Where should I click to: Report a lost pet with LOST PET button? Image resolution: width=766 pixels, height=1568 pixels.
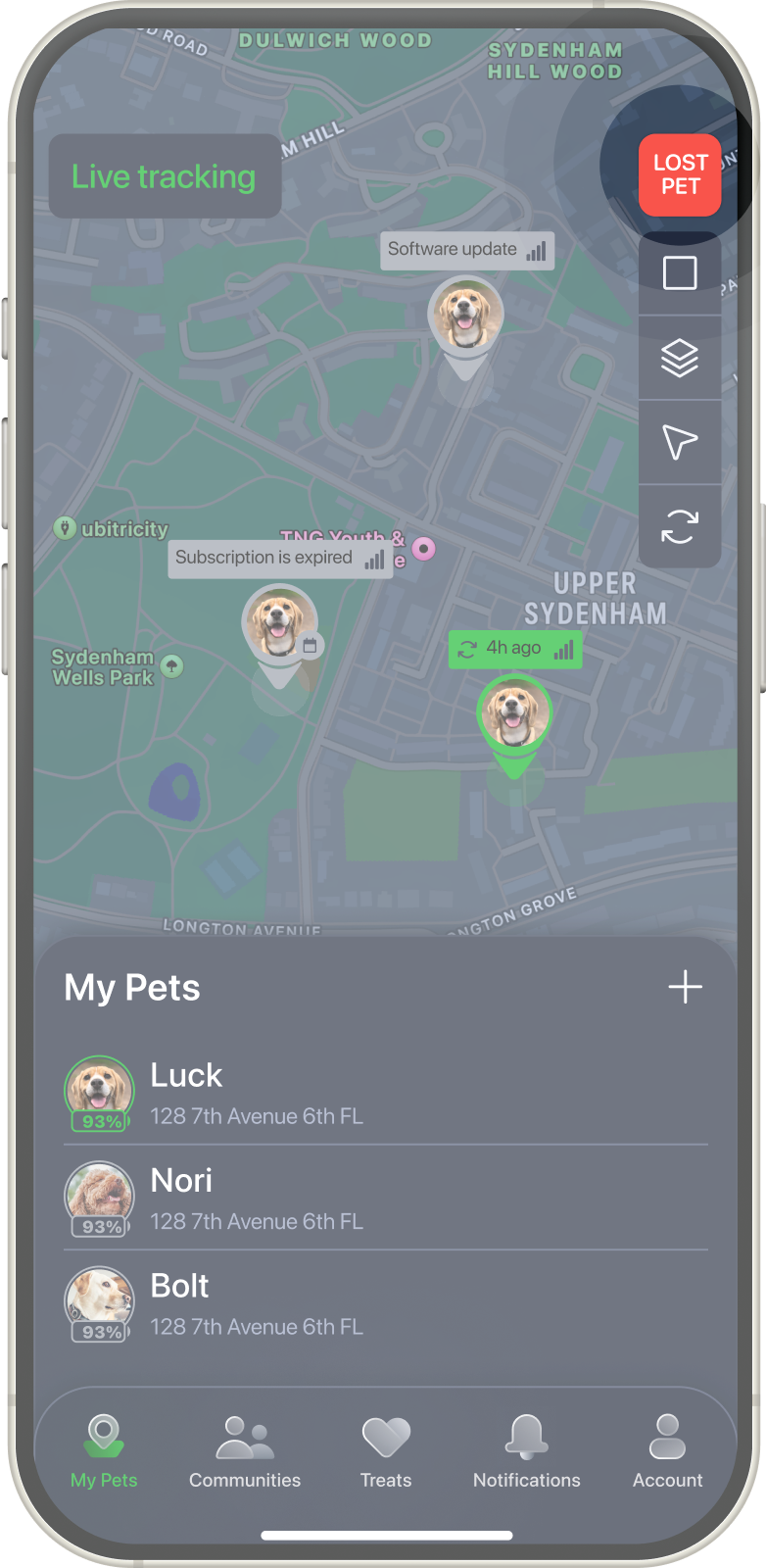[680, 174]
